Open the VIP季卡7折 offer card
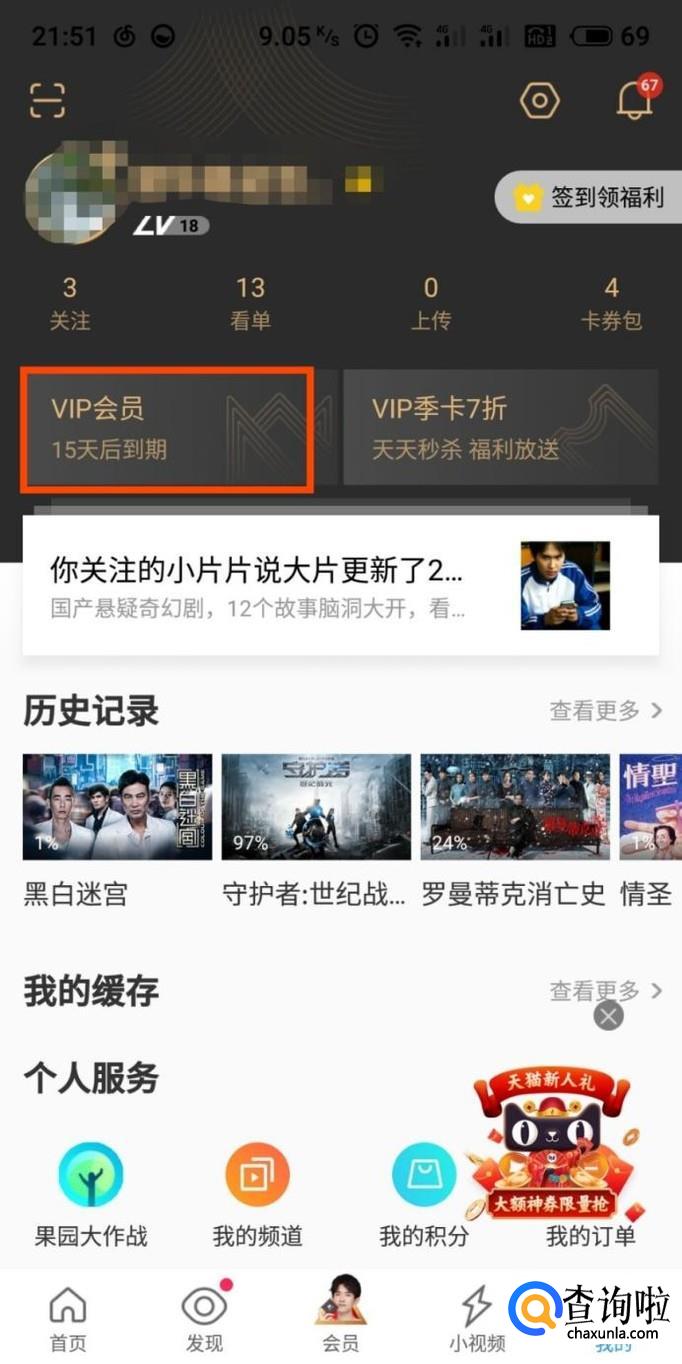This screenshot has width=682, height=1364. [x=500, y=428]
